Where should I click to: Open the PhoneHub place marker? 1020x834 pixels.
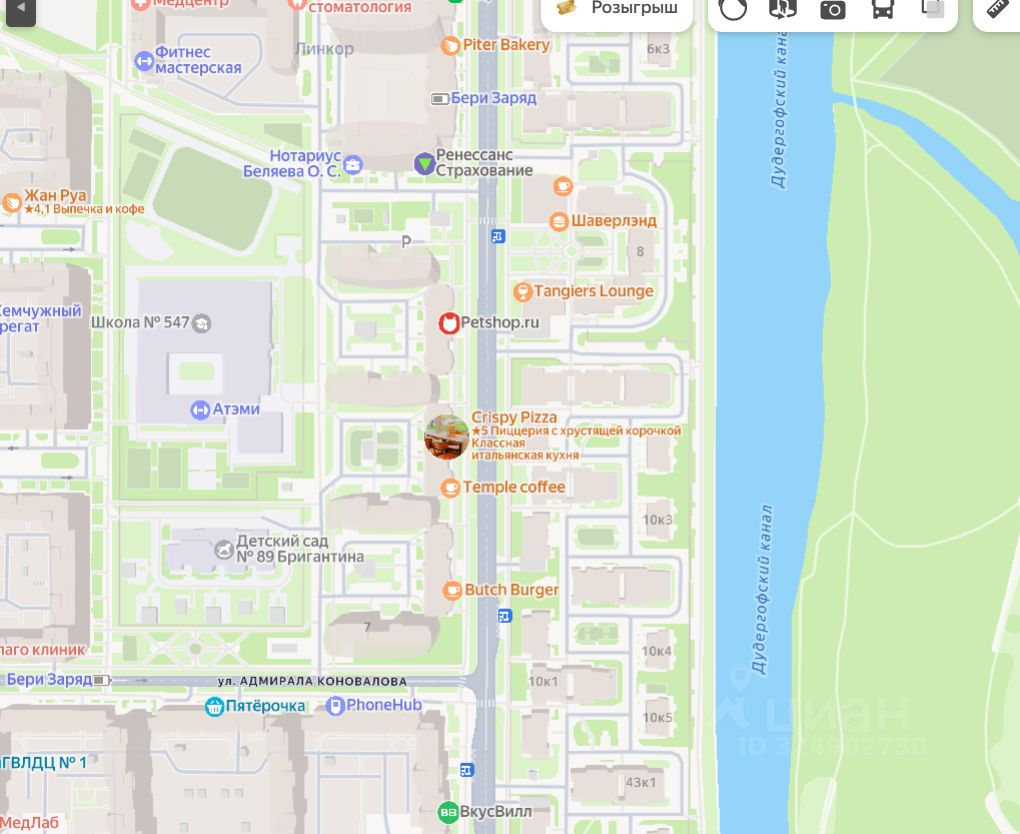coord(335,706)
